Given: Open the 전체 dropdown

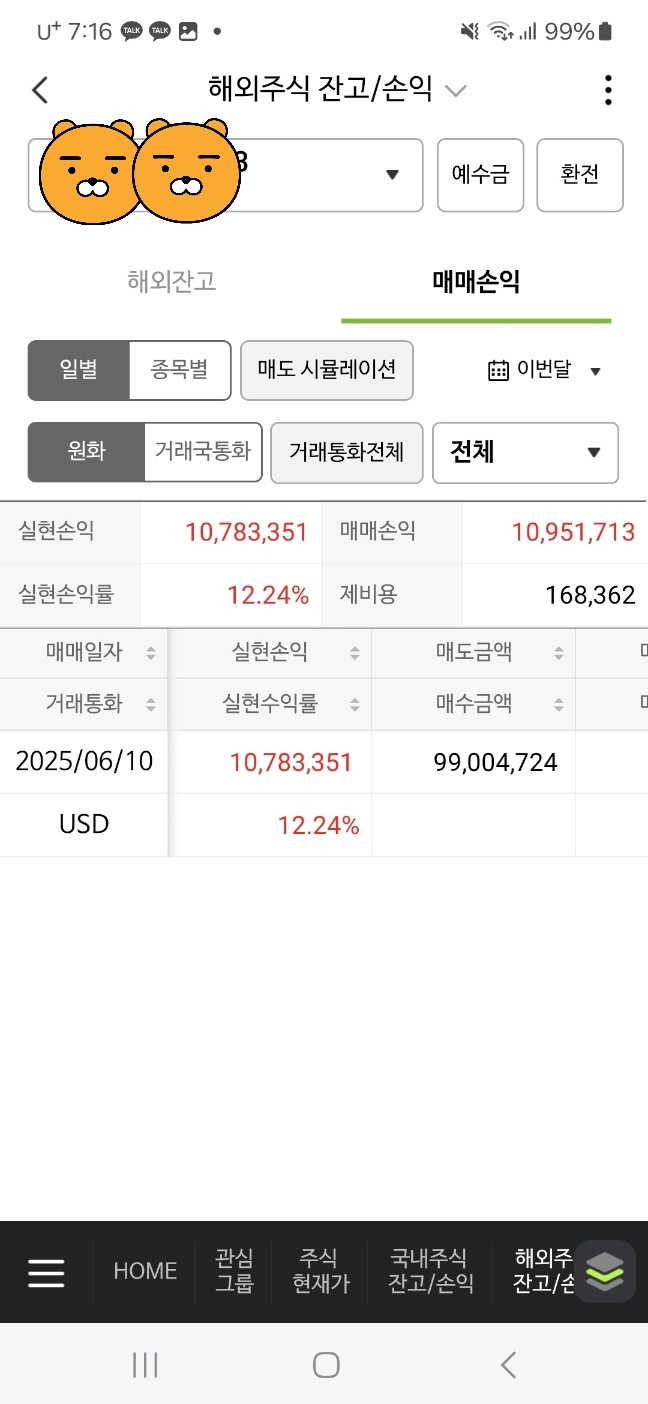Looking at the screenshot, I should (x=525, y=452).
